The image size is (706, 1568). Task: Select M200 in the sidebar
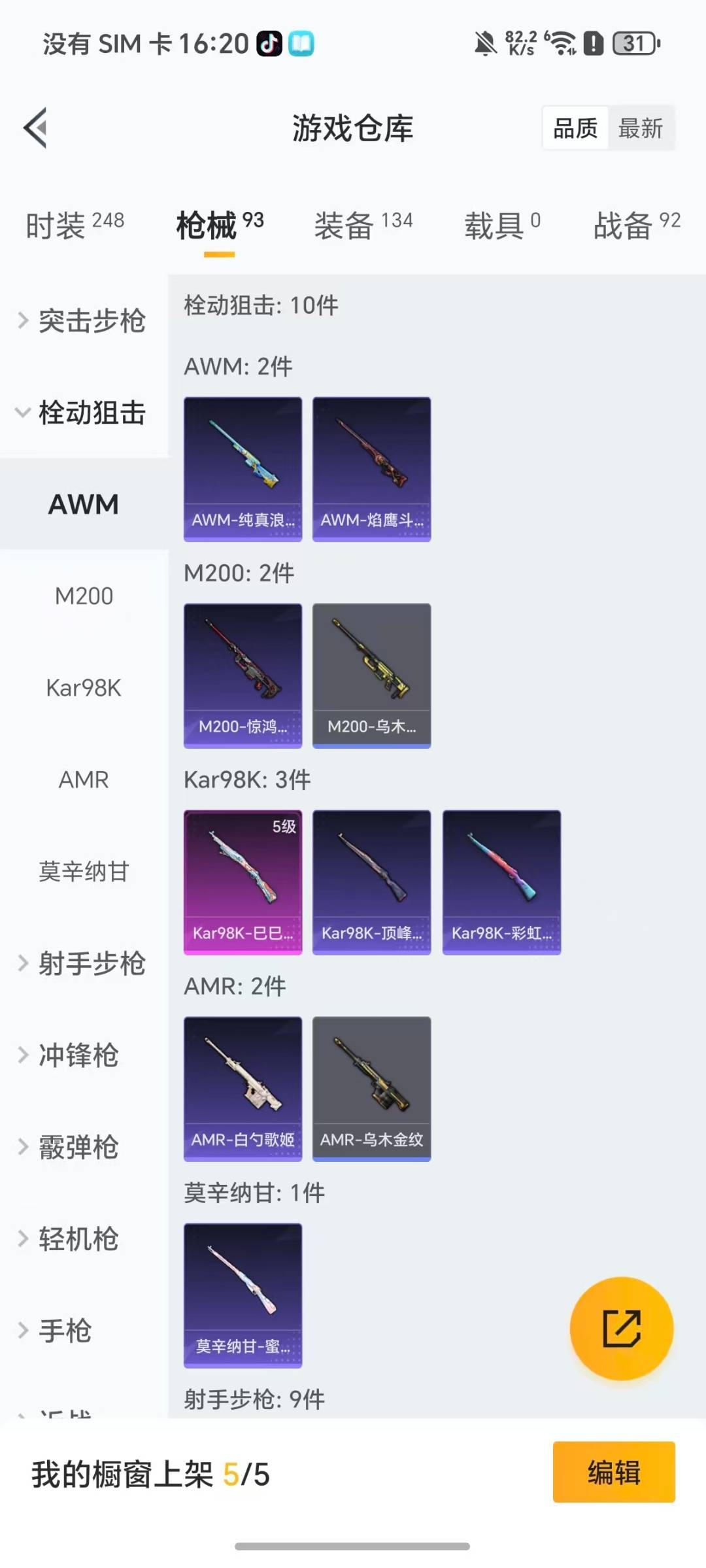coord(84,596)
